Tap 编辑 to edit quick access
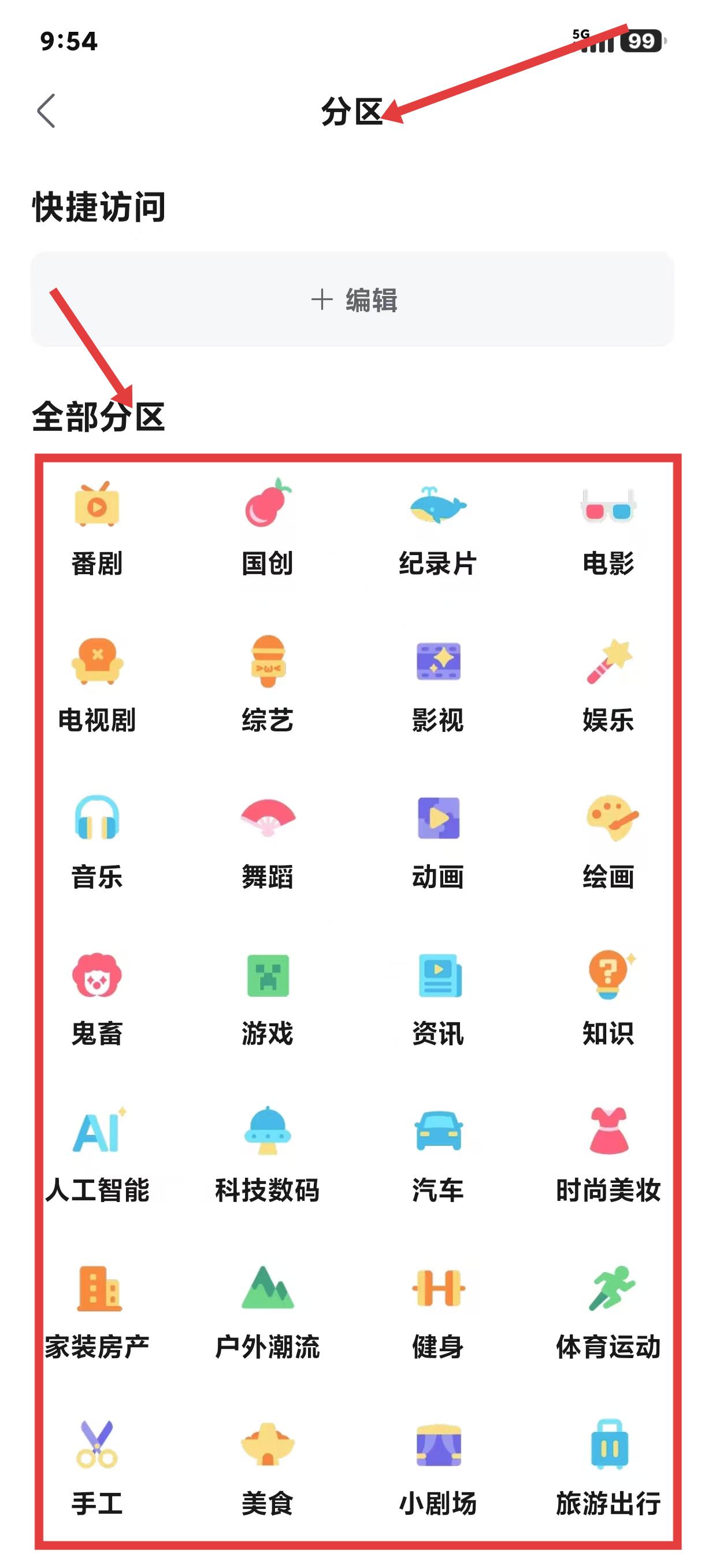Viewport: 705px width, 1568px height. [353, 299]
